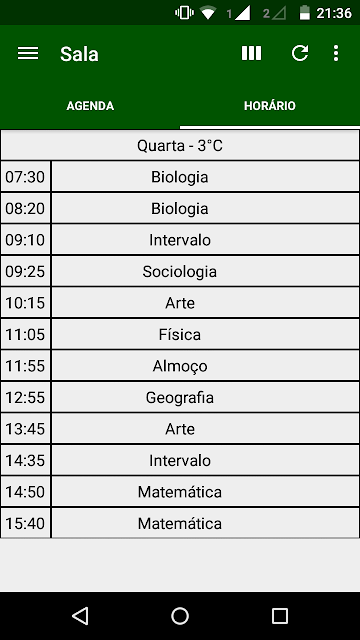
Task: Refresh the schedule
Action: (300, 53)
